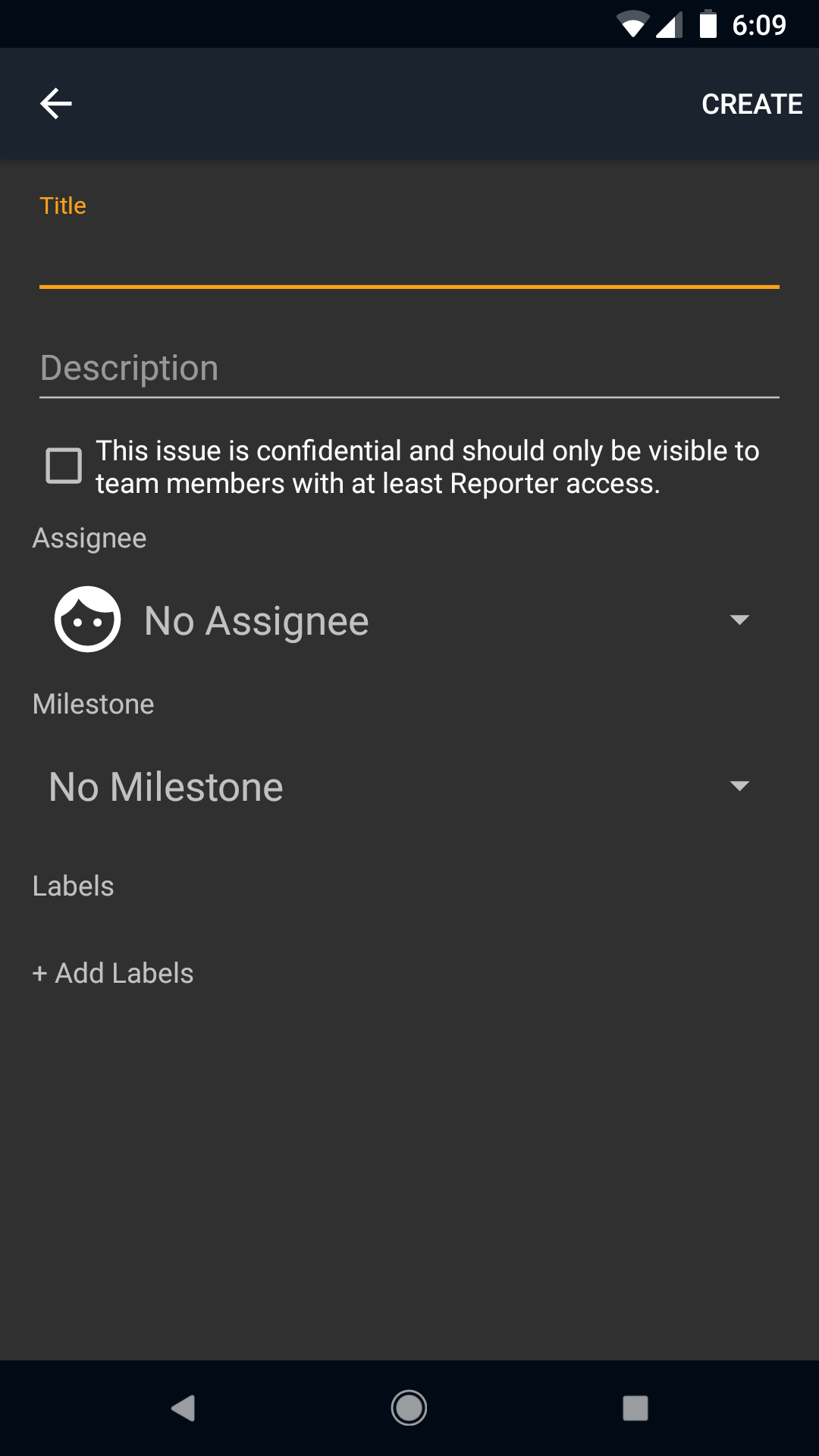Expand the No Milestone dropdown

(x=402, y=786)
